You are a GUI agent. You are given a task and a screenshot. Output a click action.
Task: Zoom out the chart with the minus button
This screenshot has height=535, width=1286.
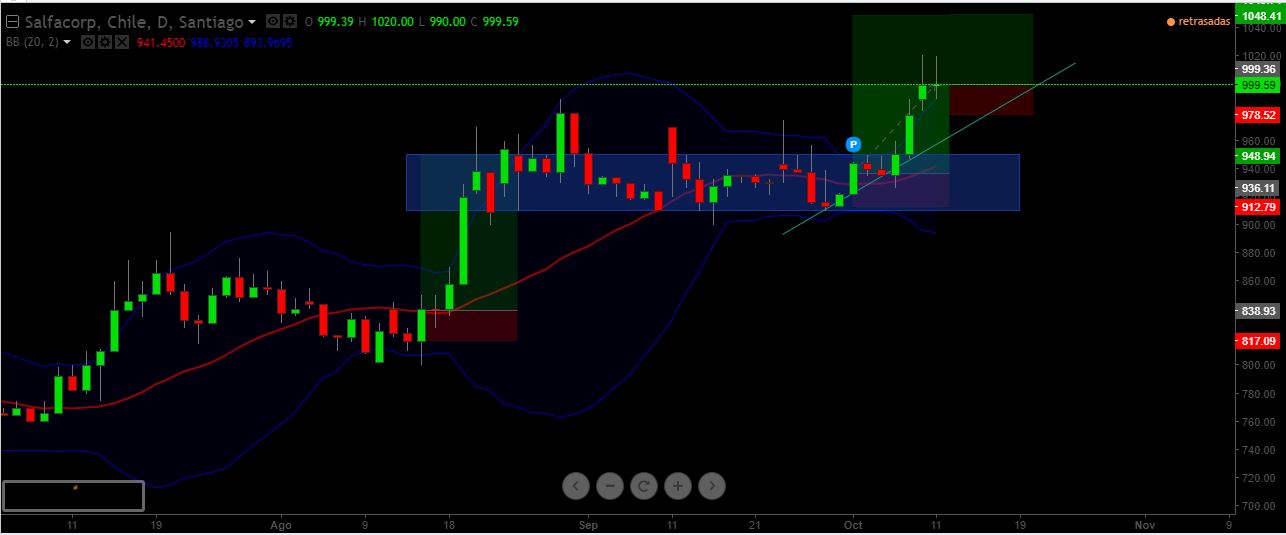(x=609, y=487)
